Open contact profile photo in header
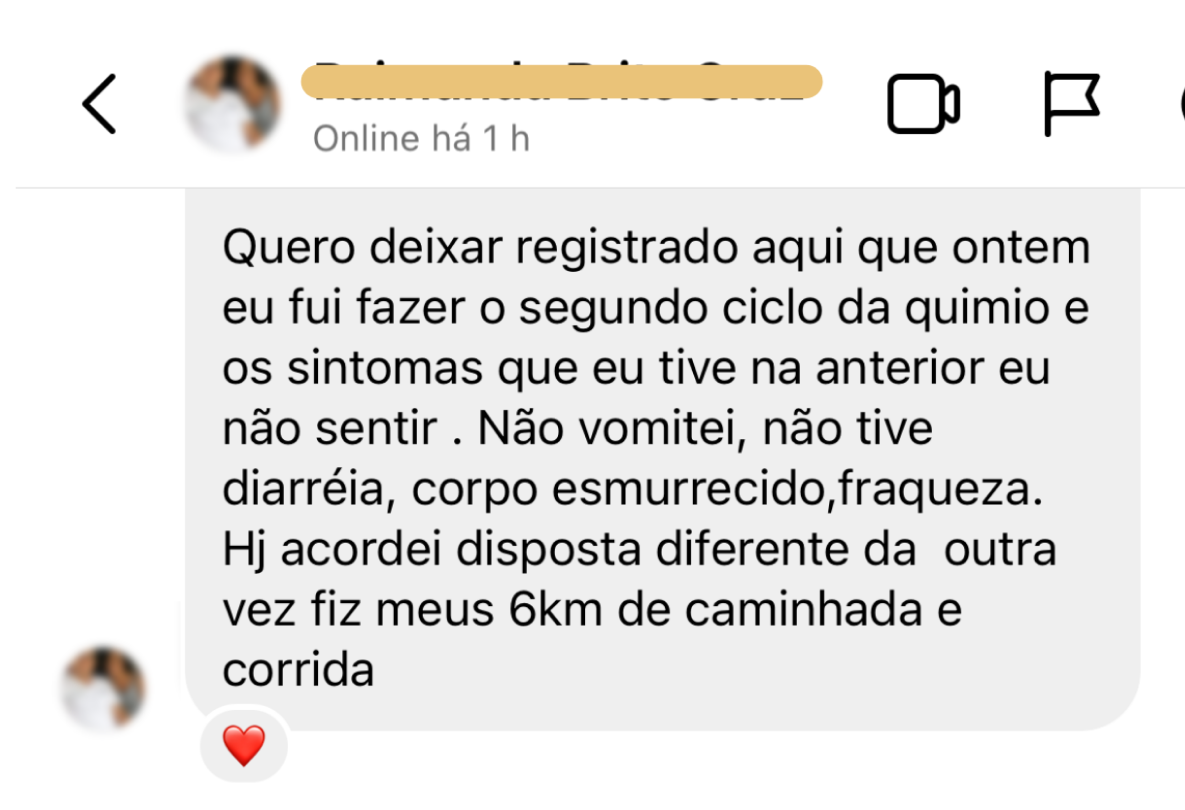Viewport: 1185px width, 810px height. [234, 104]
